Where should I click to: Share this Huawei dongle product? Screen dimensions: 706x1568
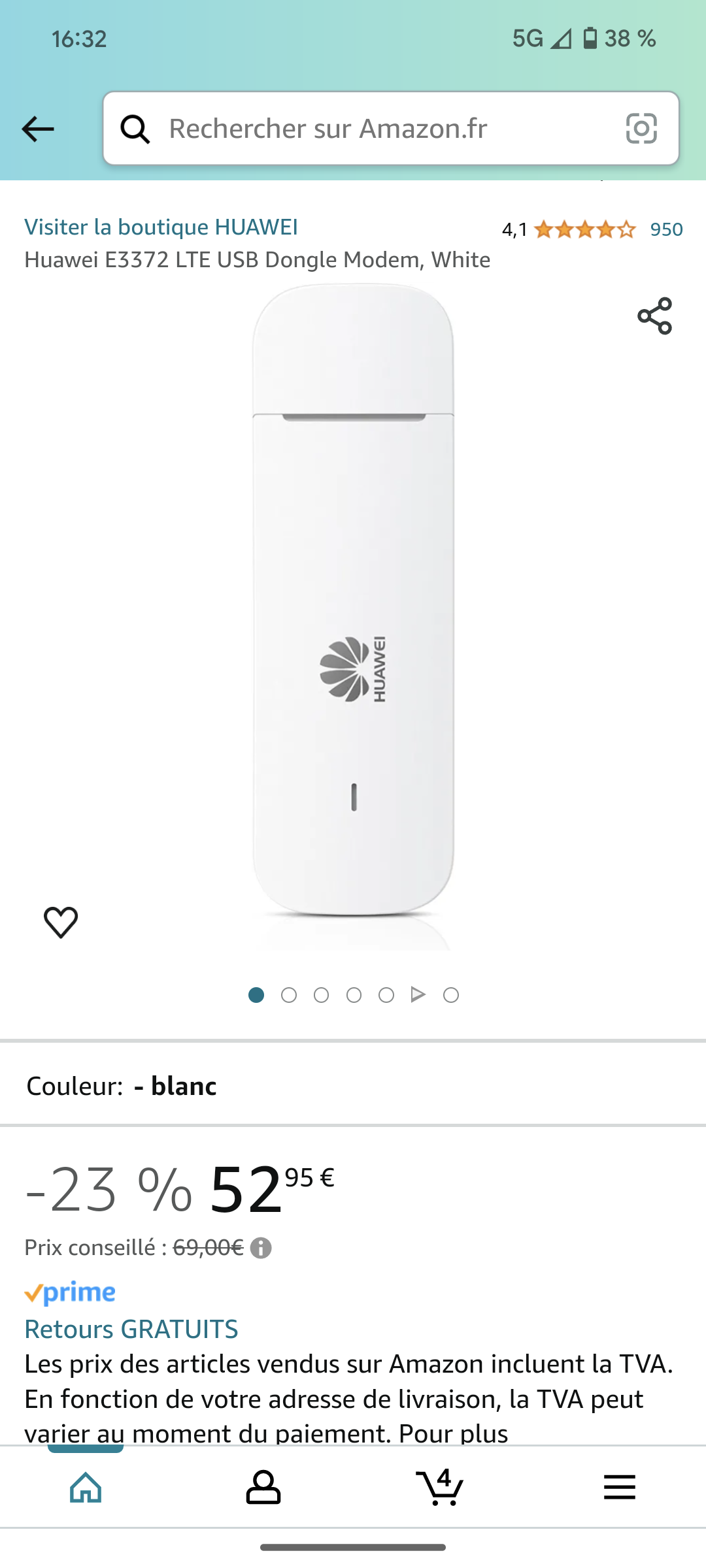[x=654, y=316]
